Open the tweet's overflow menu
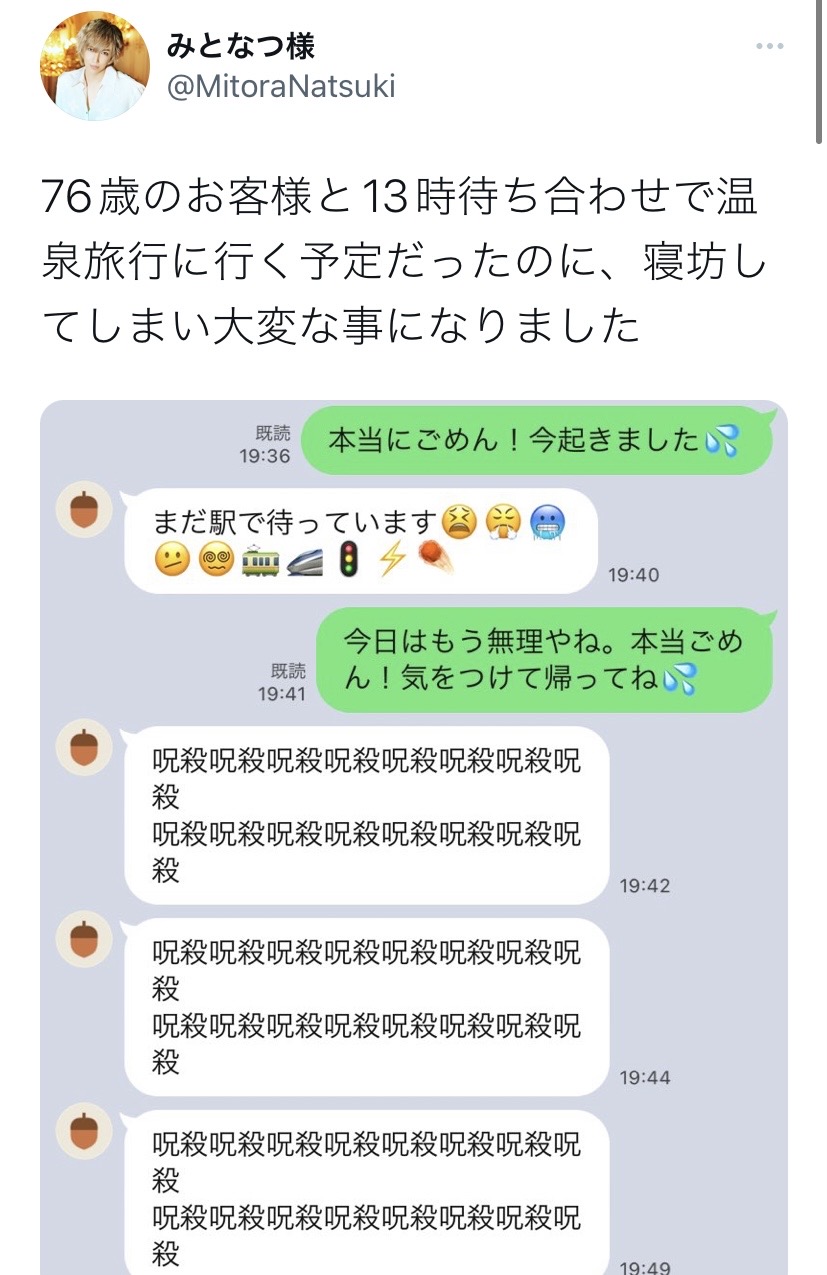 (769, 46)
